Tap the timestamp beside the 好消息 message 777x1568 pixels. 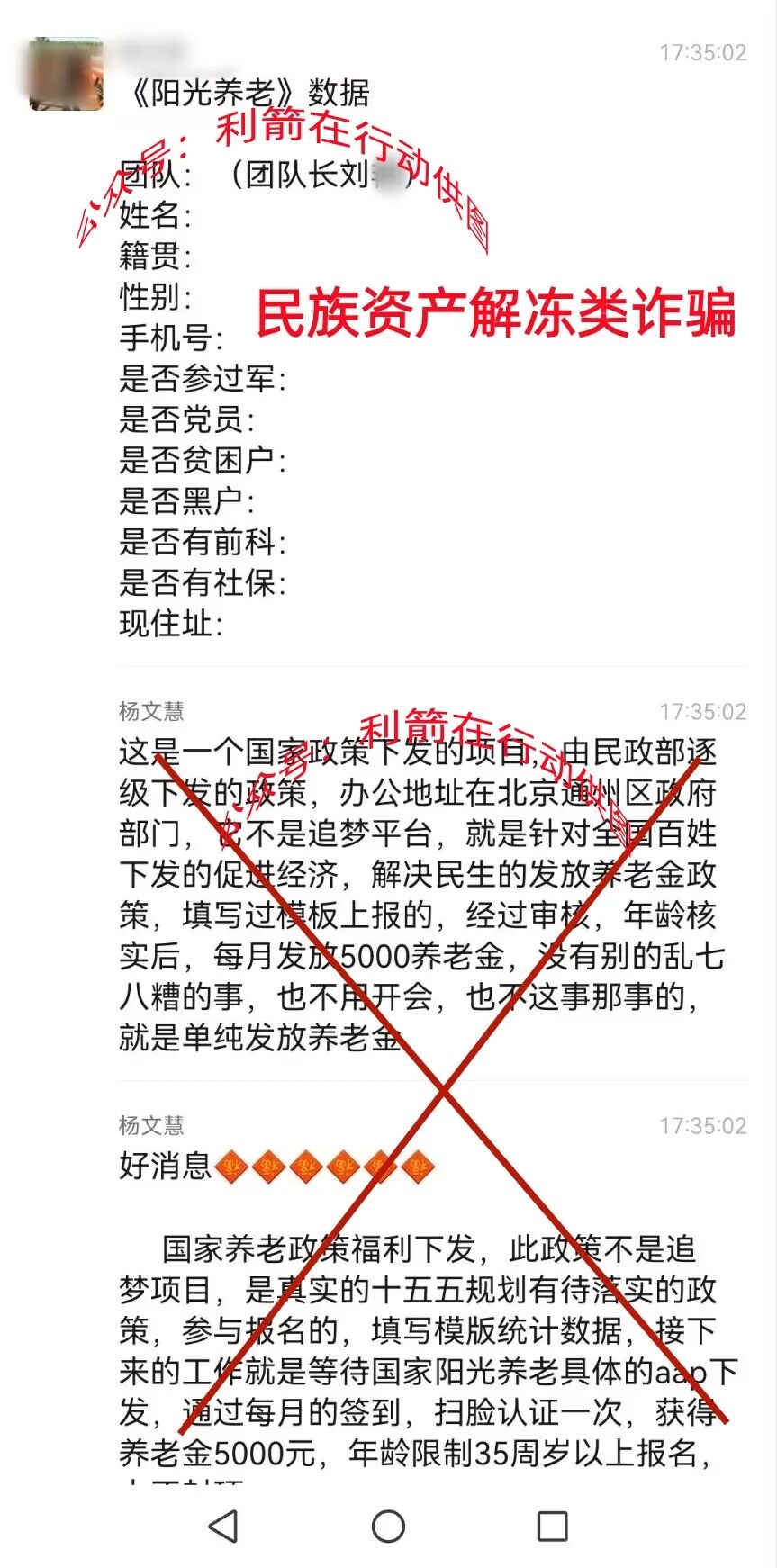coord(702,1125)
